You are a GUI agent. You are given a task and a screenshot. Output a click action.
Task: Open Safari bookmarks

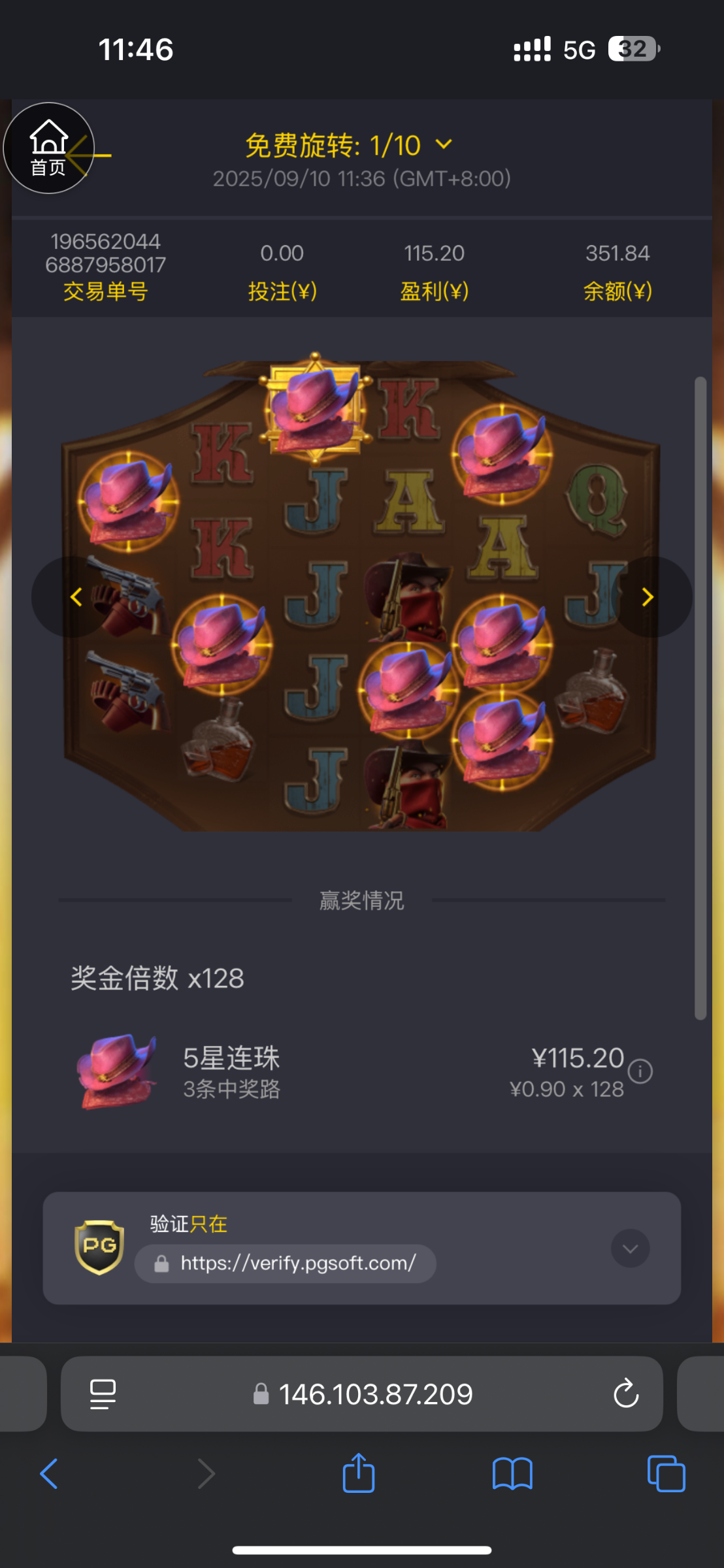[512, 1474]
